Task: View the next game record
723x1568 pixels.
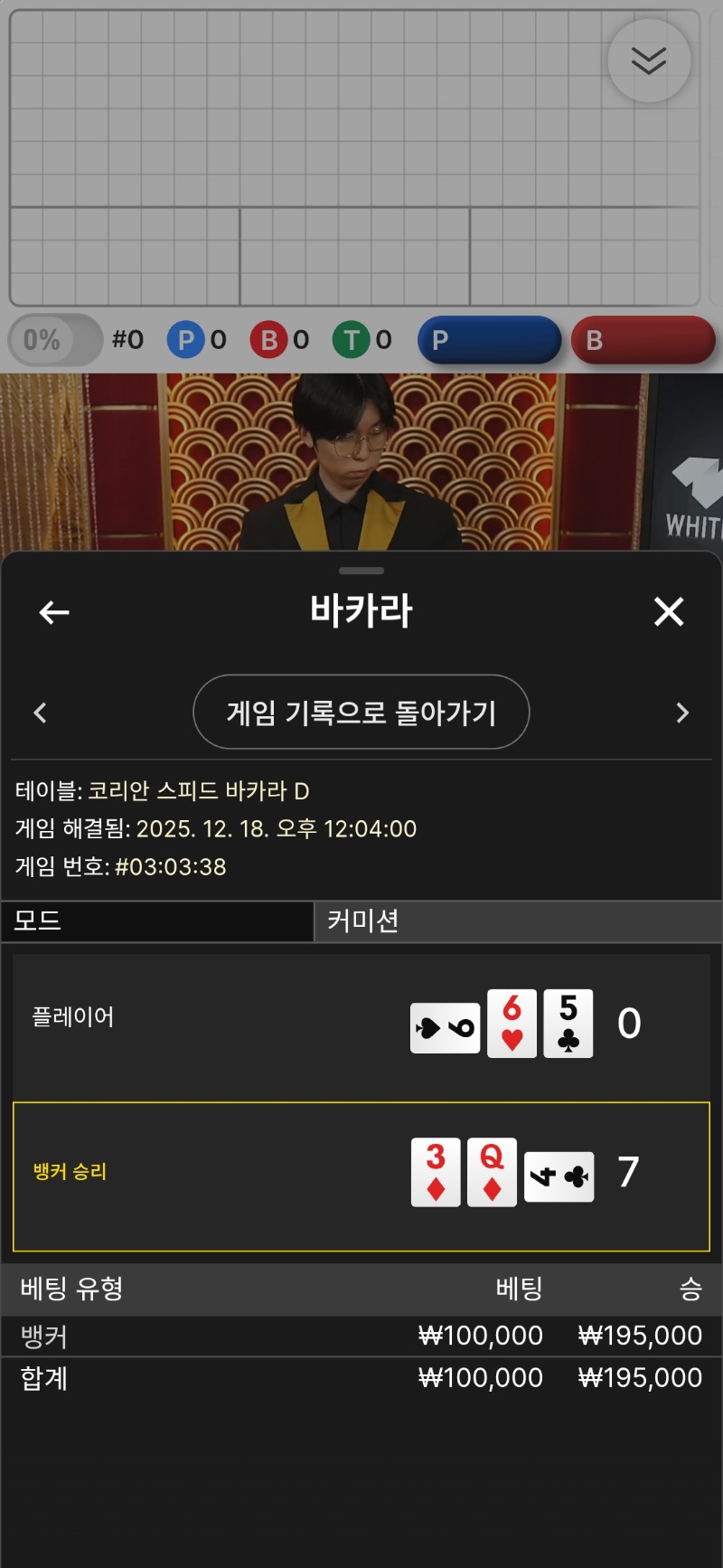Action: 682,713
